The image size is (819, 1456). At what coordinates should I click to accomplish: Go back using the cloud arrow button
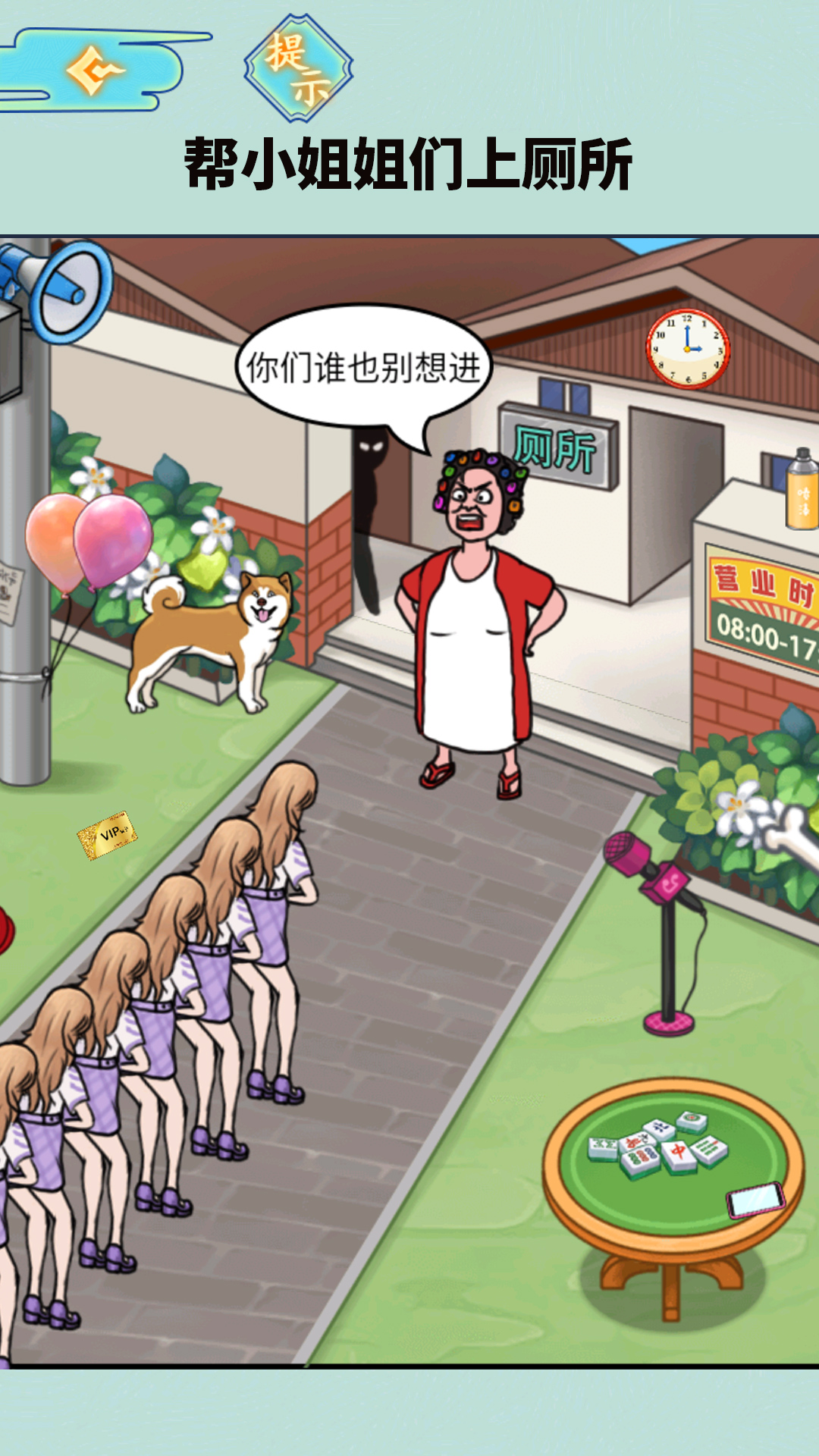point(95,71)
